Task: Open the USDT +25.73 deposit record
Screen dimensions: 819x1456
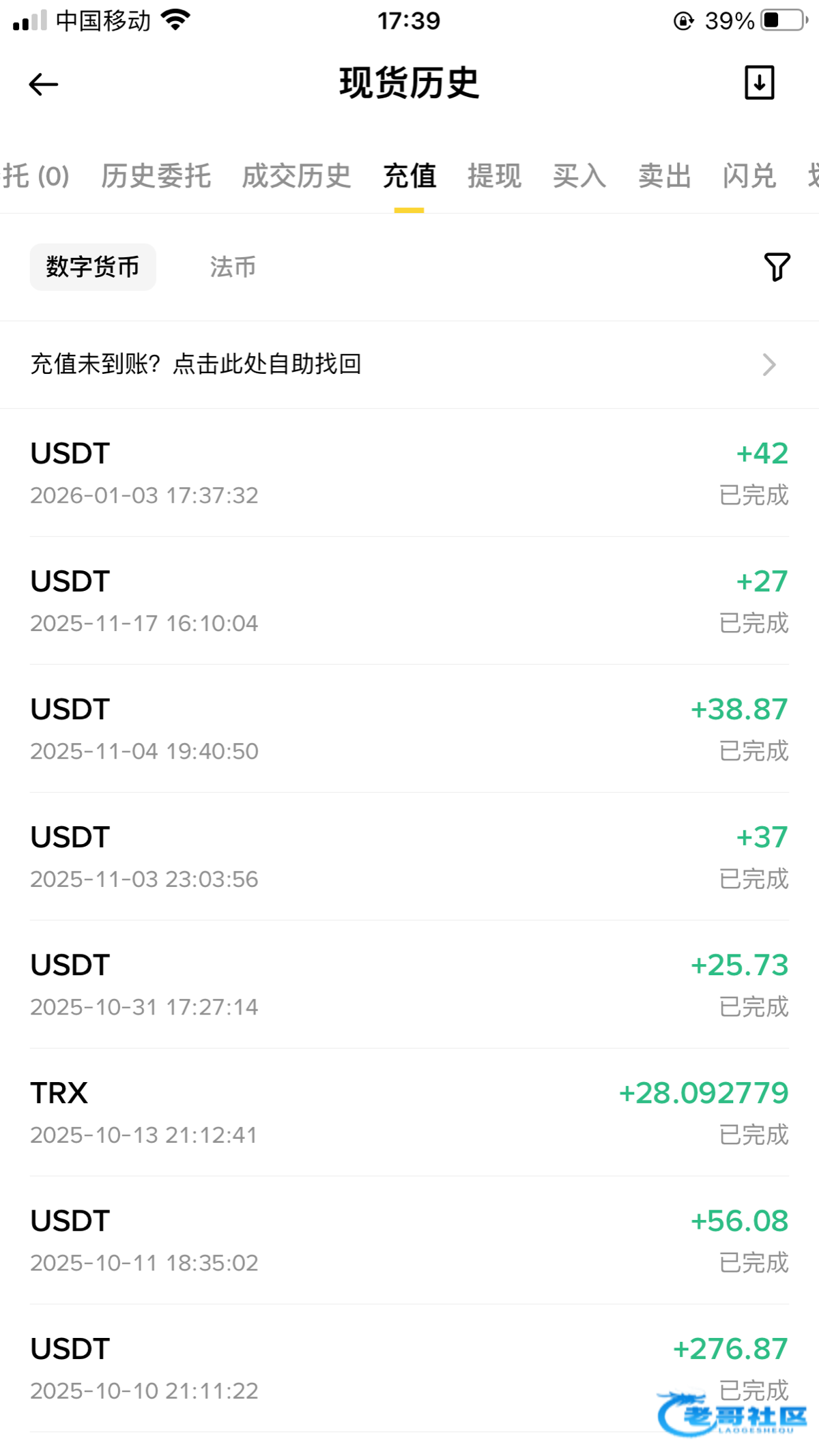Action: click(x=409, y=985)
